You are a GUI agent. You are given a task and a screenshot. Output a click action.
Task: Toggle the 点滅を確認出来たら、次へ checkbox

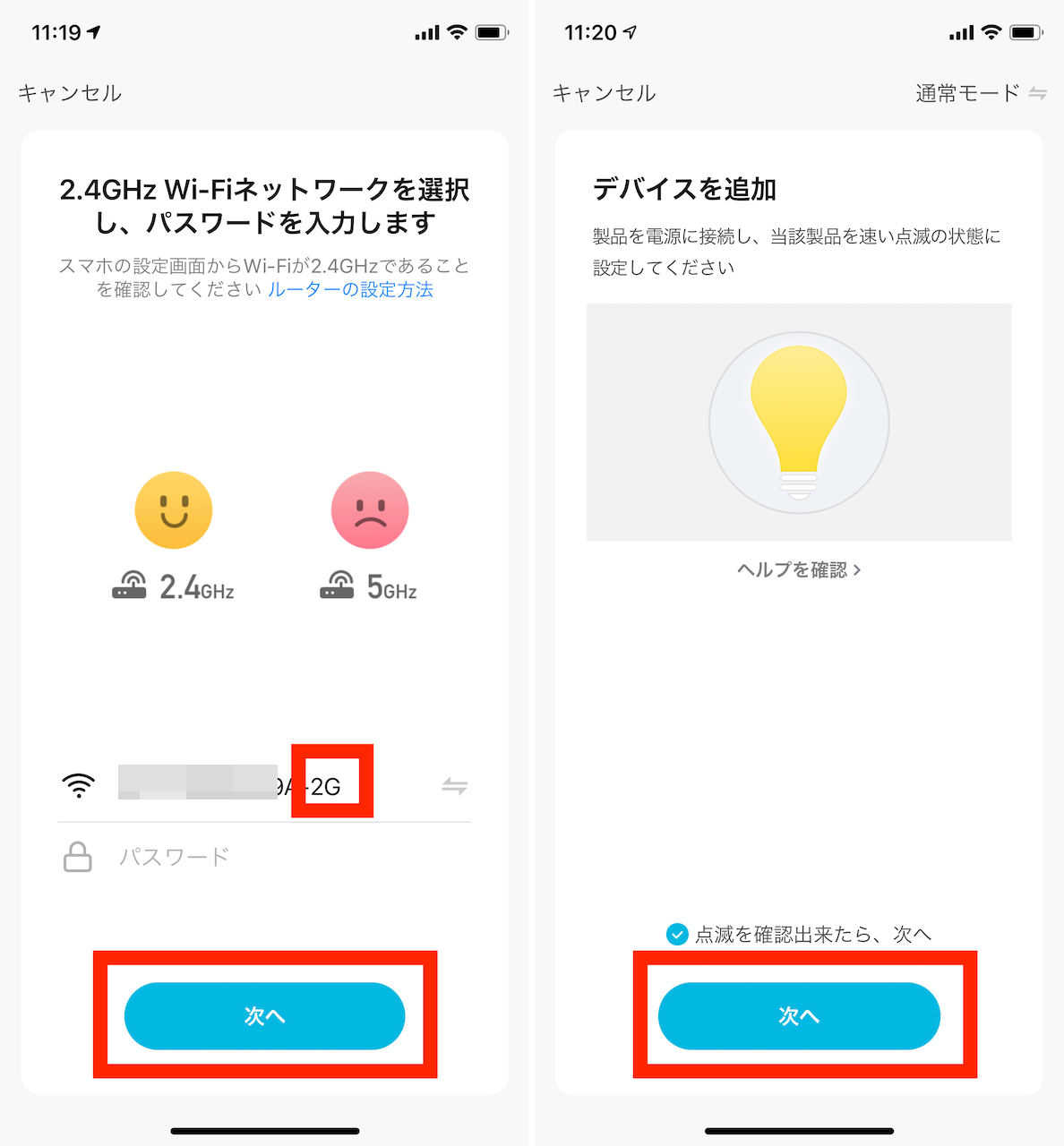677,935
